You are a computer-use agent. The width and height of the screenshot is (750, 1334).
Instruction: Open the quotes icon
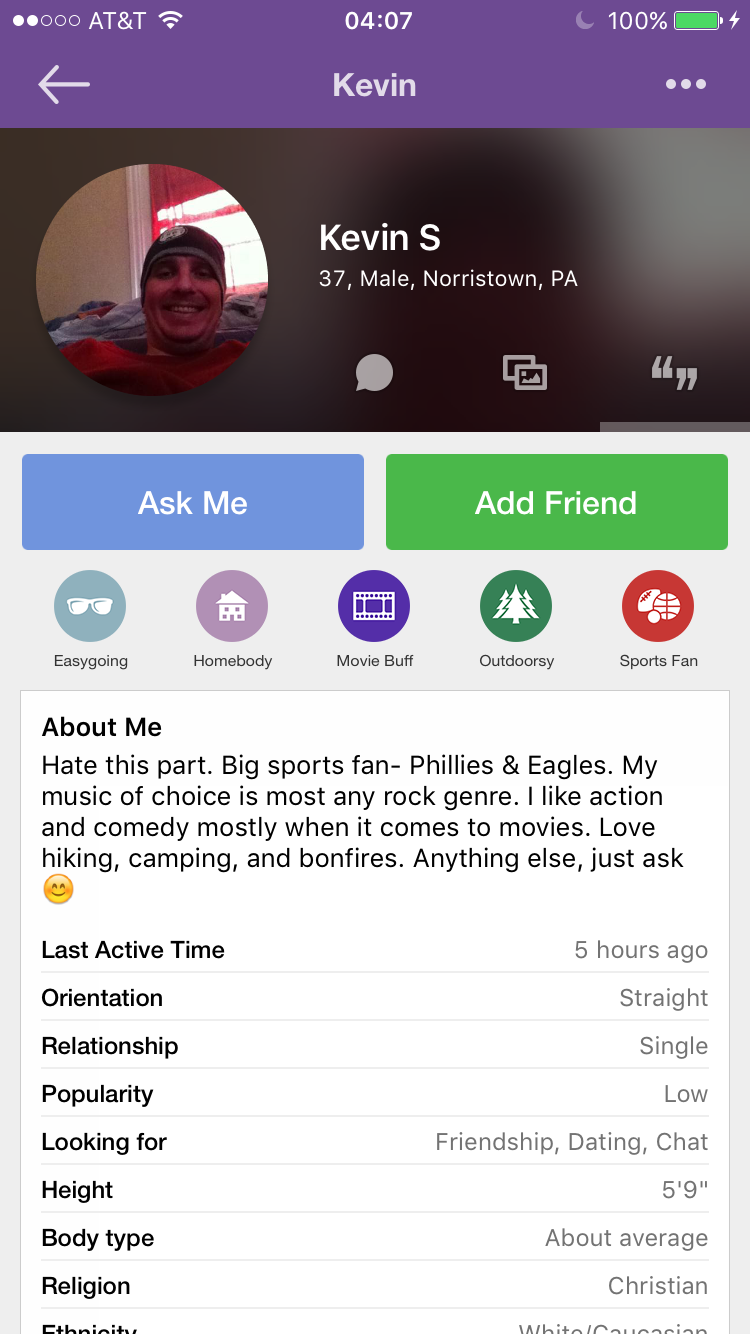pyautogui.click(x=674, y=374)
